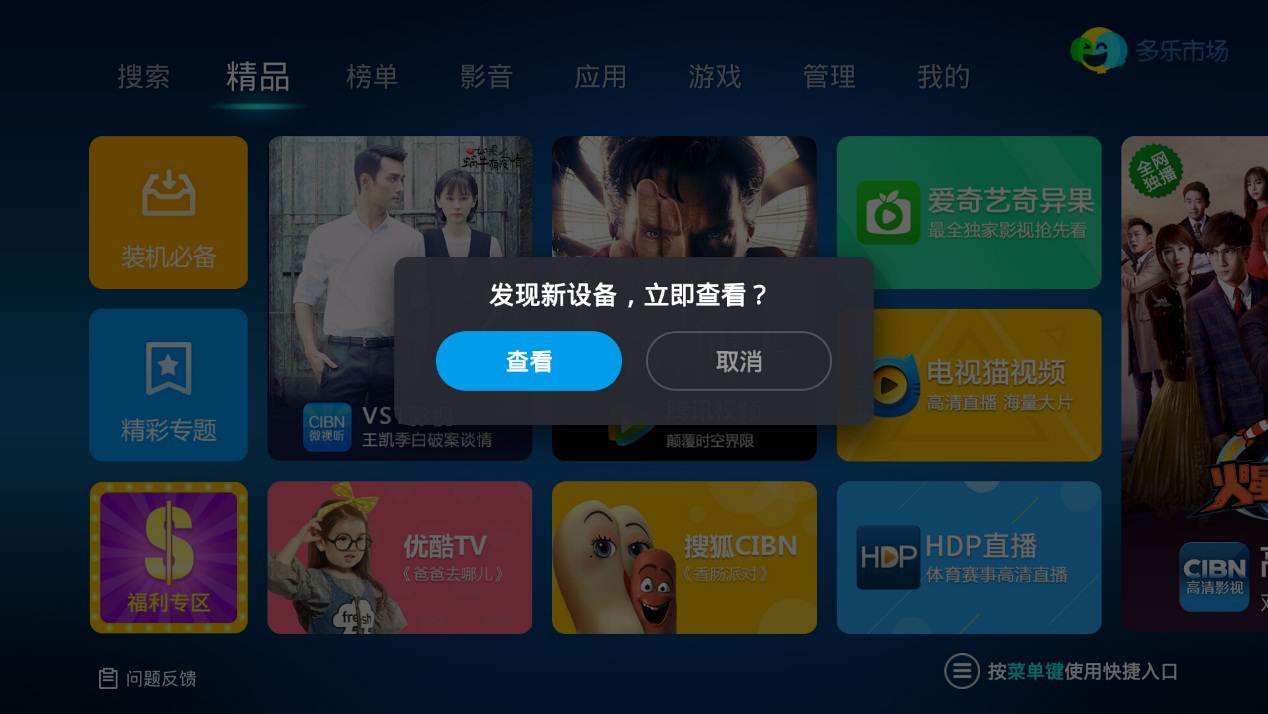Switch to the 搜索 tab
This screenshot has height=714, width=1268.
(143, 77)
